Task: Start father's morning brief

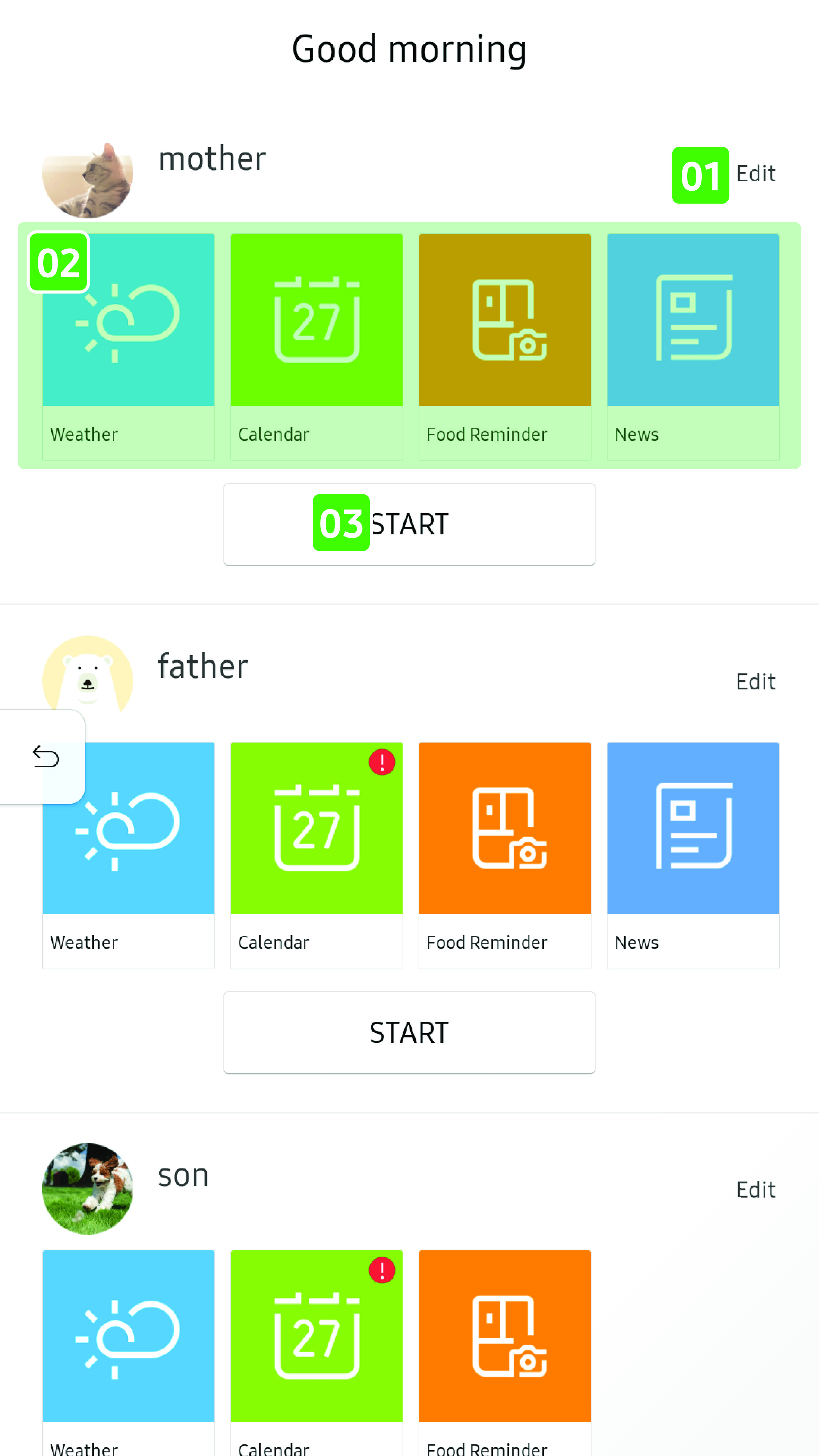Action: pos(409,1032)
